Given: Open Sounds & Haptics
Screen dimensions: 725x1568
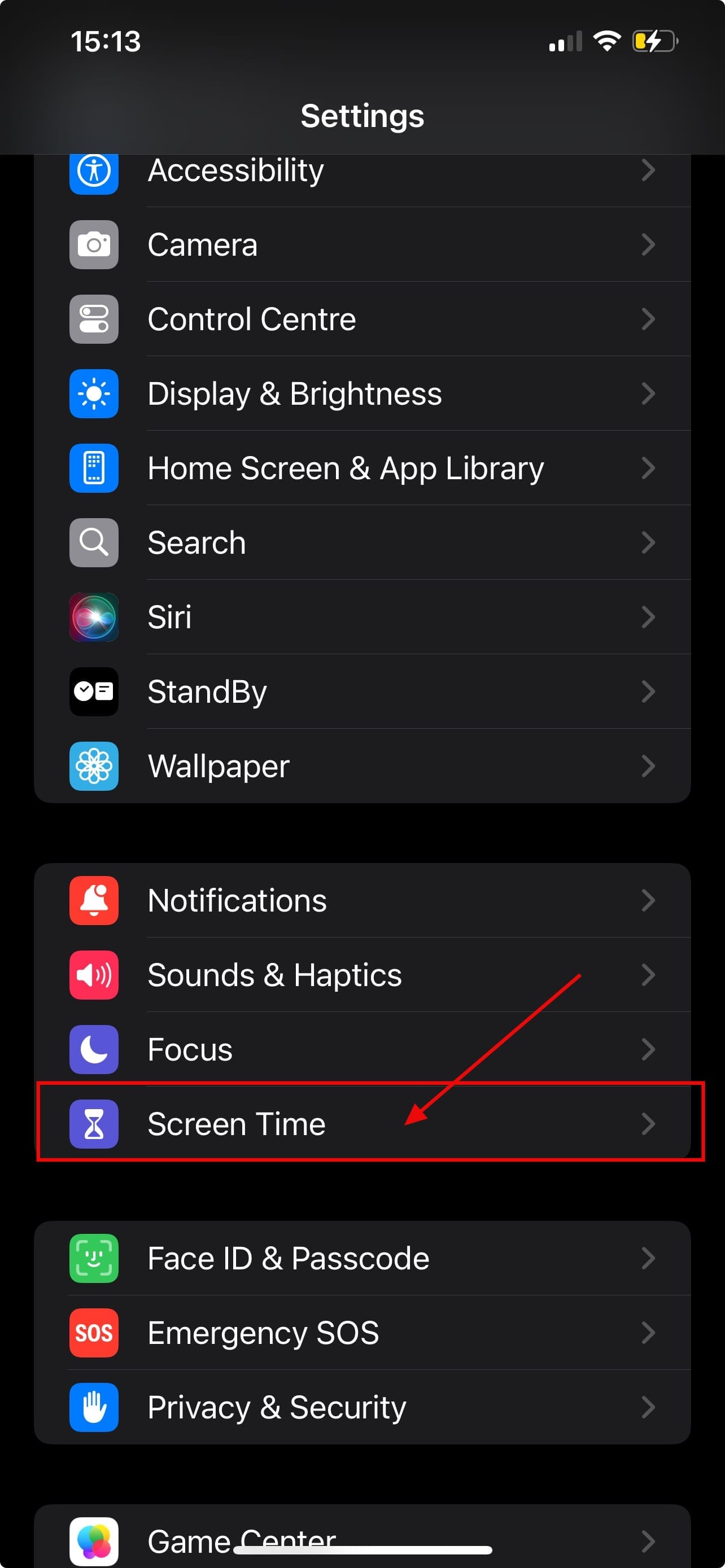Looking at the screenshot, I should click(x=361, y=975).
